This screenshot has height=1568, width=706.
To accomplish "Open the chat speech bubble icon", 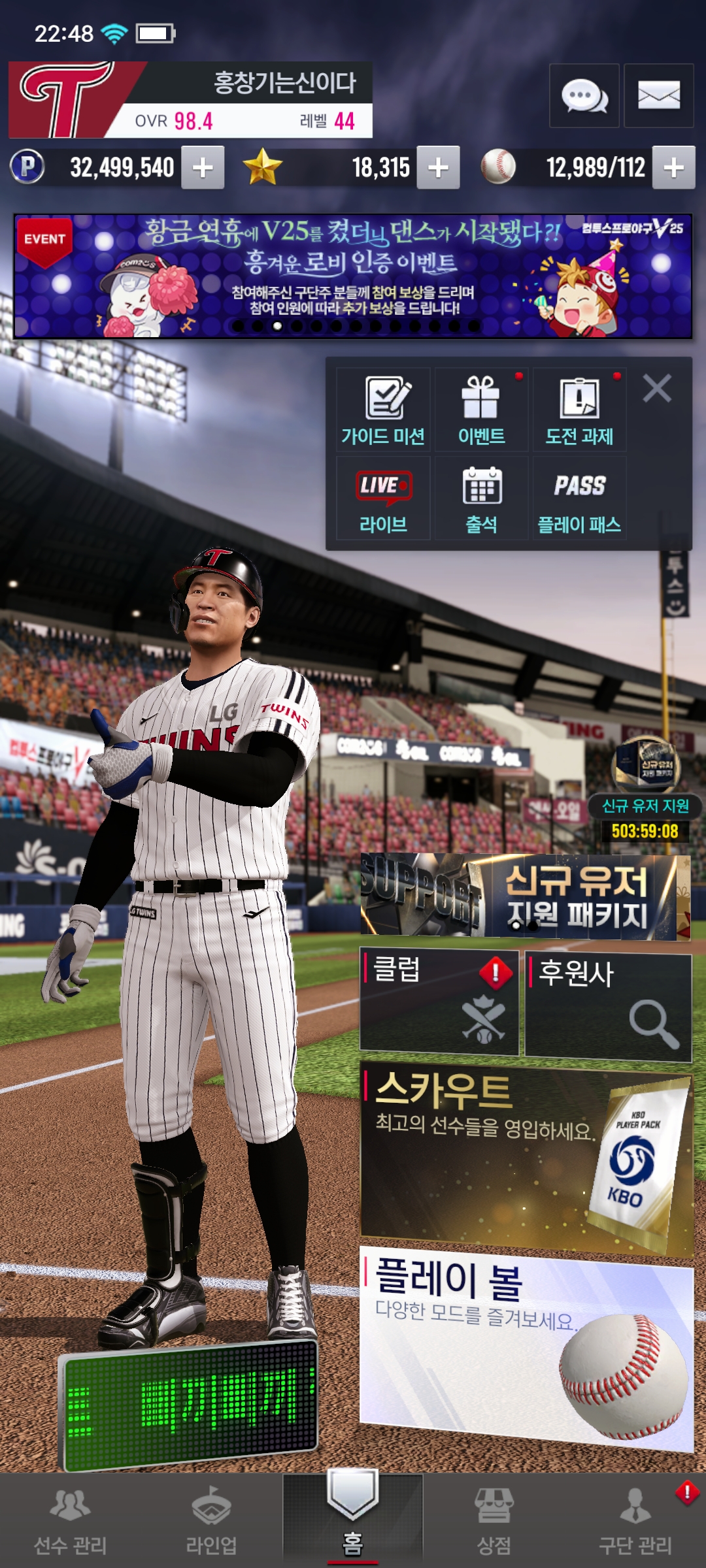I will coord(584,96).
